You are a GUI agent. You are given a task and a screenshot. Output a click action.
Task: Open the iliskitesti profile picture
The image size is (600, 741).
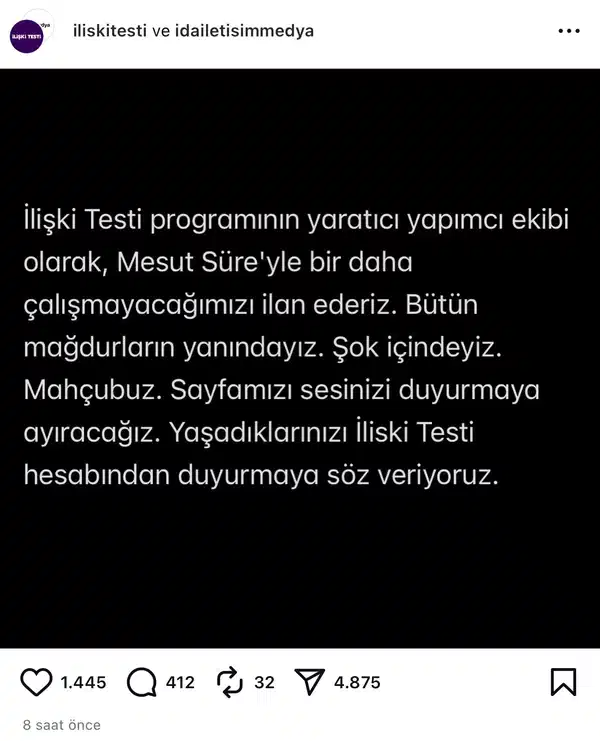(29, 32)
